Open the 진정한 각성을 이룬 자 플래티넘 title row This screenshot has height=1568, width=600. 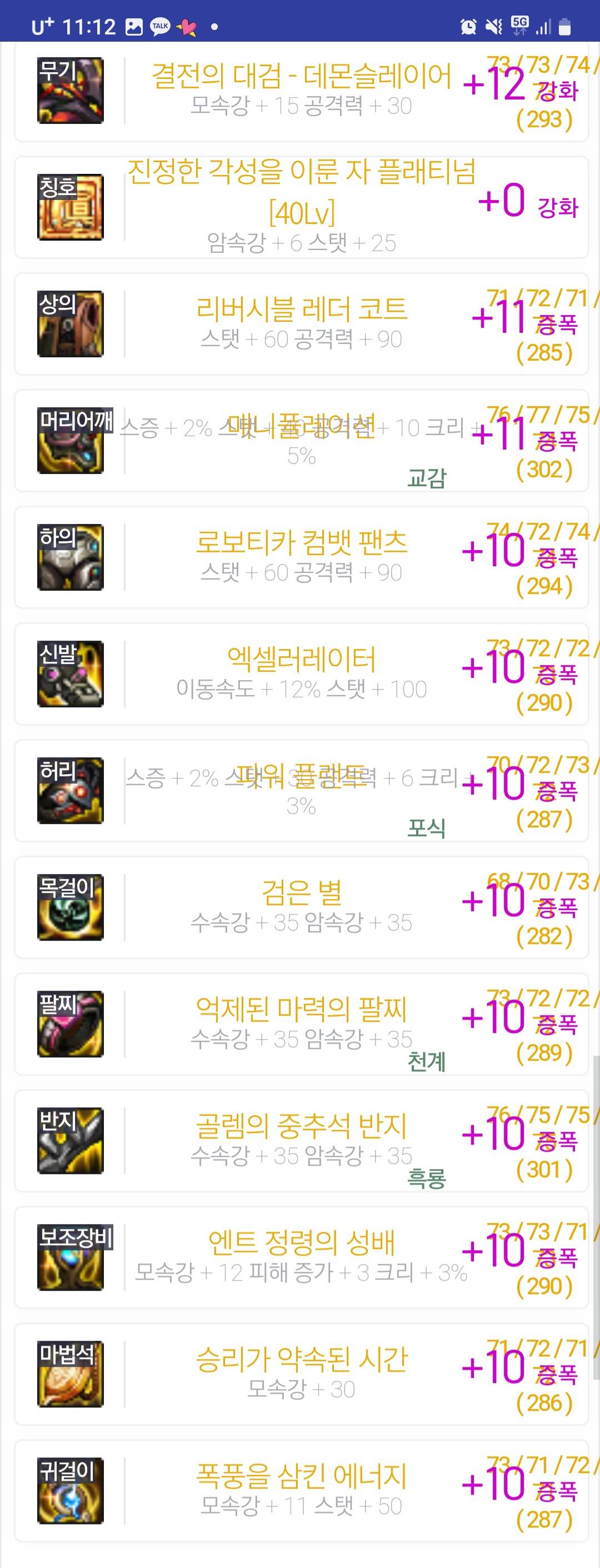click(301, 207)
